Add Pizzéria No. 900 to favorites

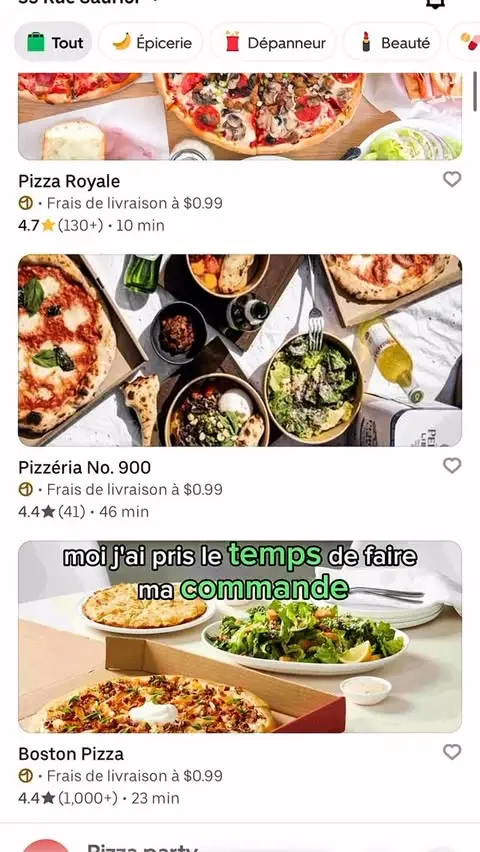tap(452, 466)
